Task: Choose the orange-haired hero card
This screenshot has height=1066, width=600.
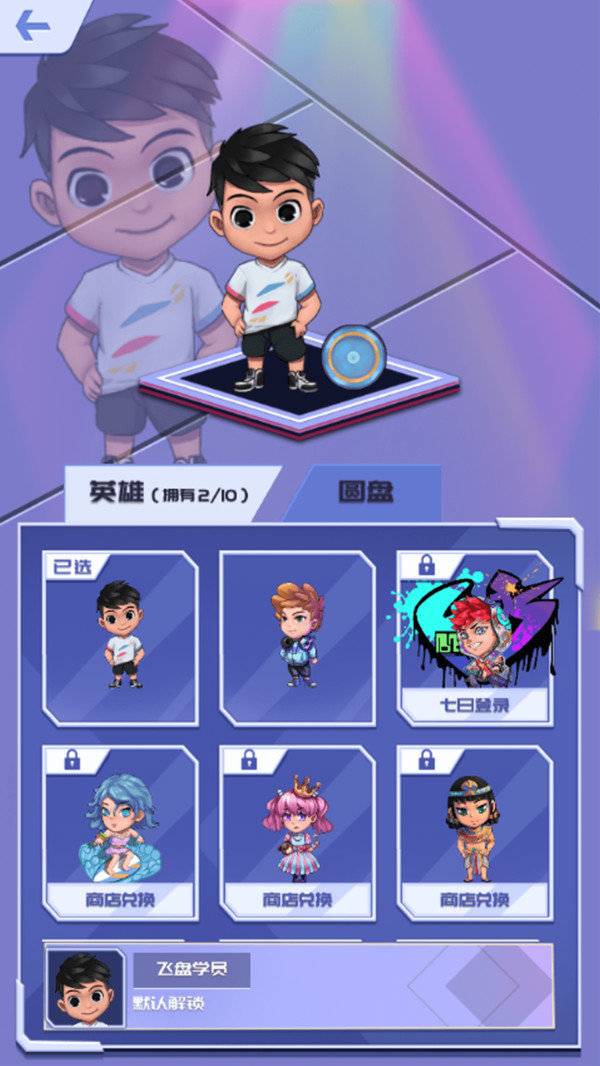Action: pyautogui.click(x=297, y=637)
